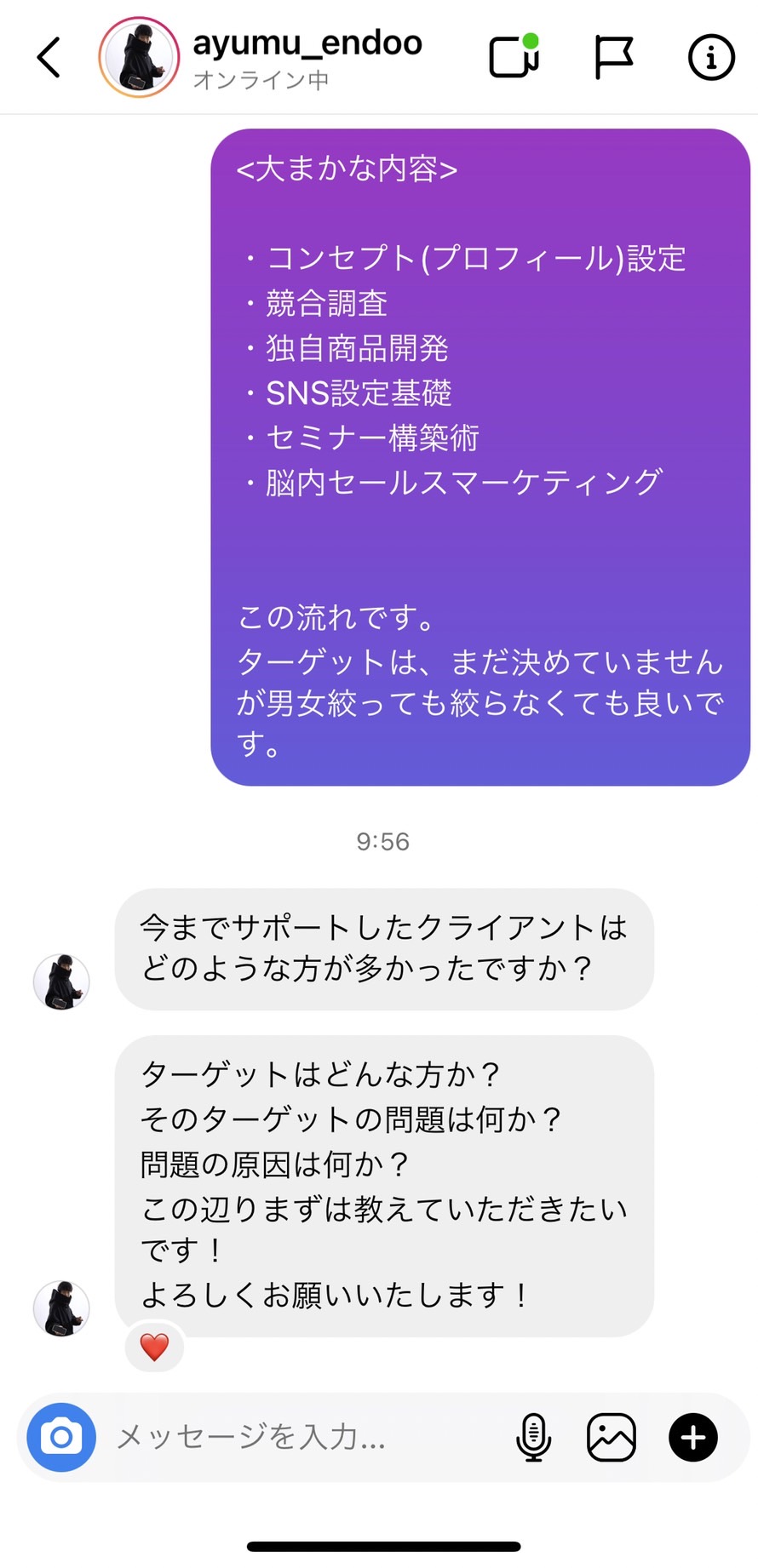758x1568 pixels.
Task: View the heart reaction on the last message
Action: click(x=154, y=1348)
